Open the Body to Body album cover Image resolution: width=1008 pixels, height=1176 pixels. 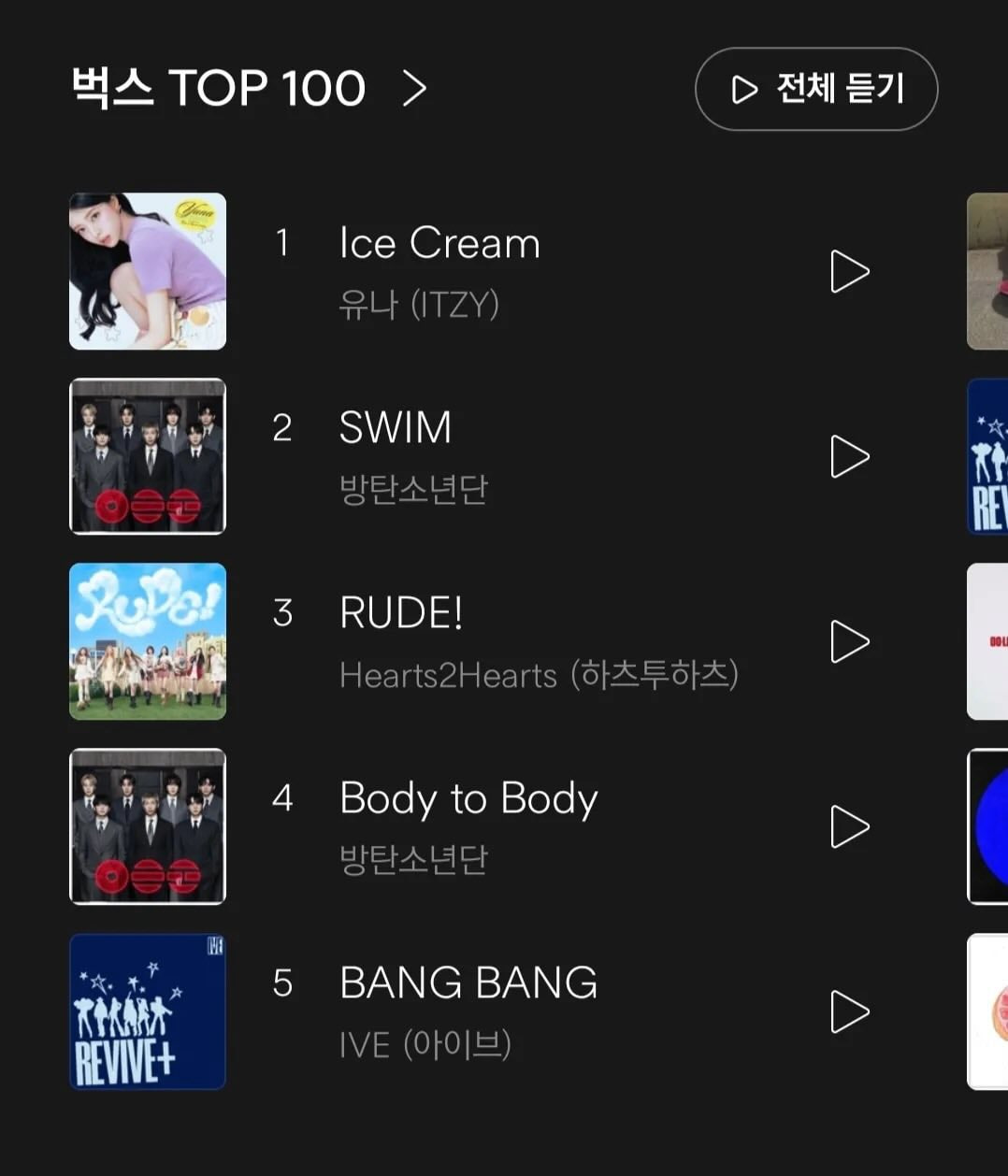coord(148,827)
